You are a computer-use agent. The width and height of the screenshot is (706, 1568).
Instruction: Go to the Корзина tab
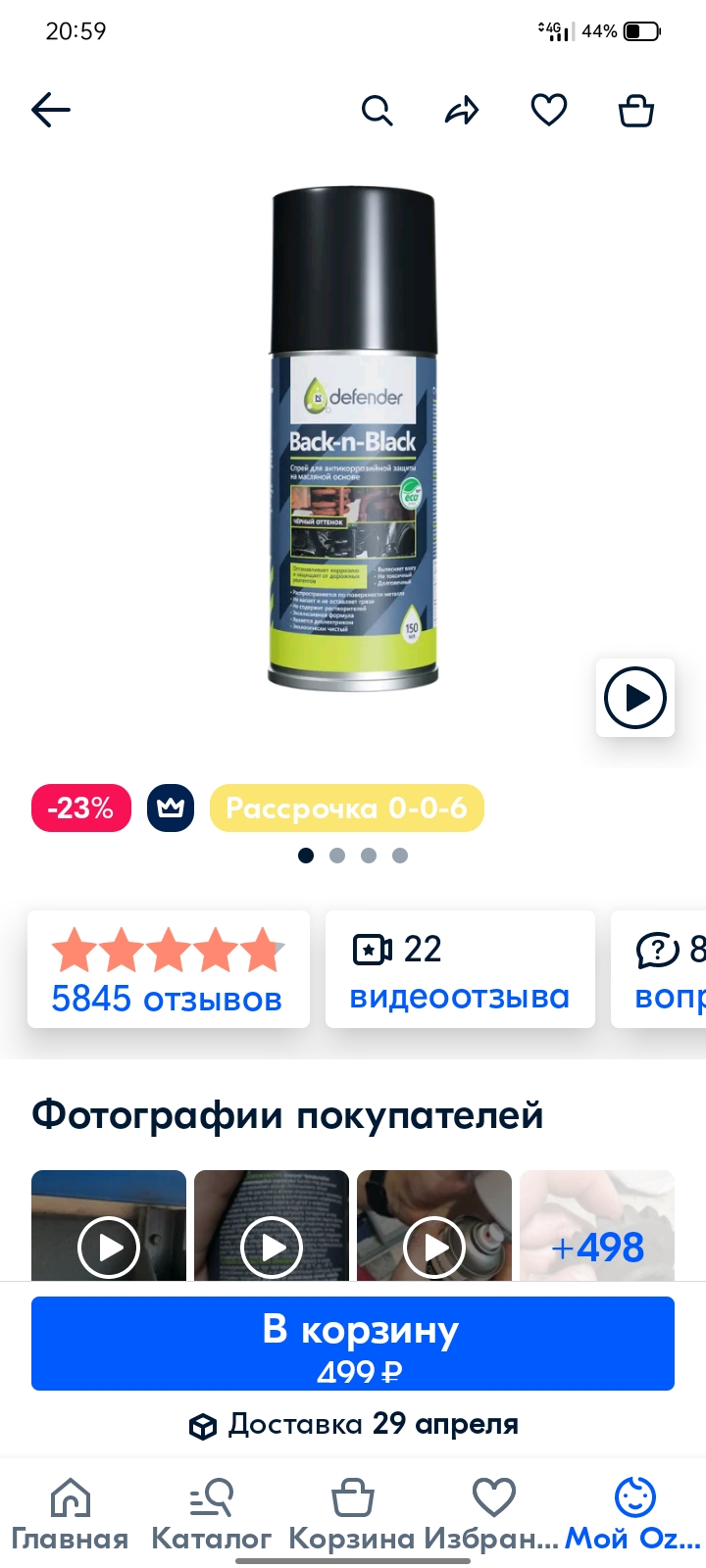click(x=352, y=1514)
